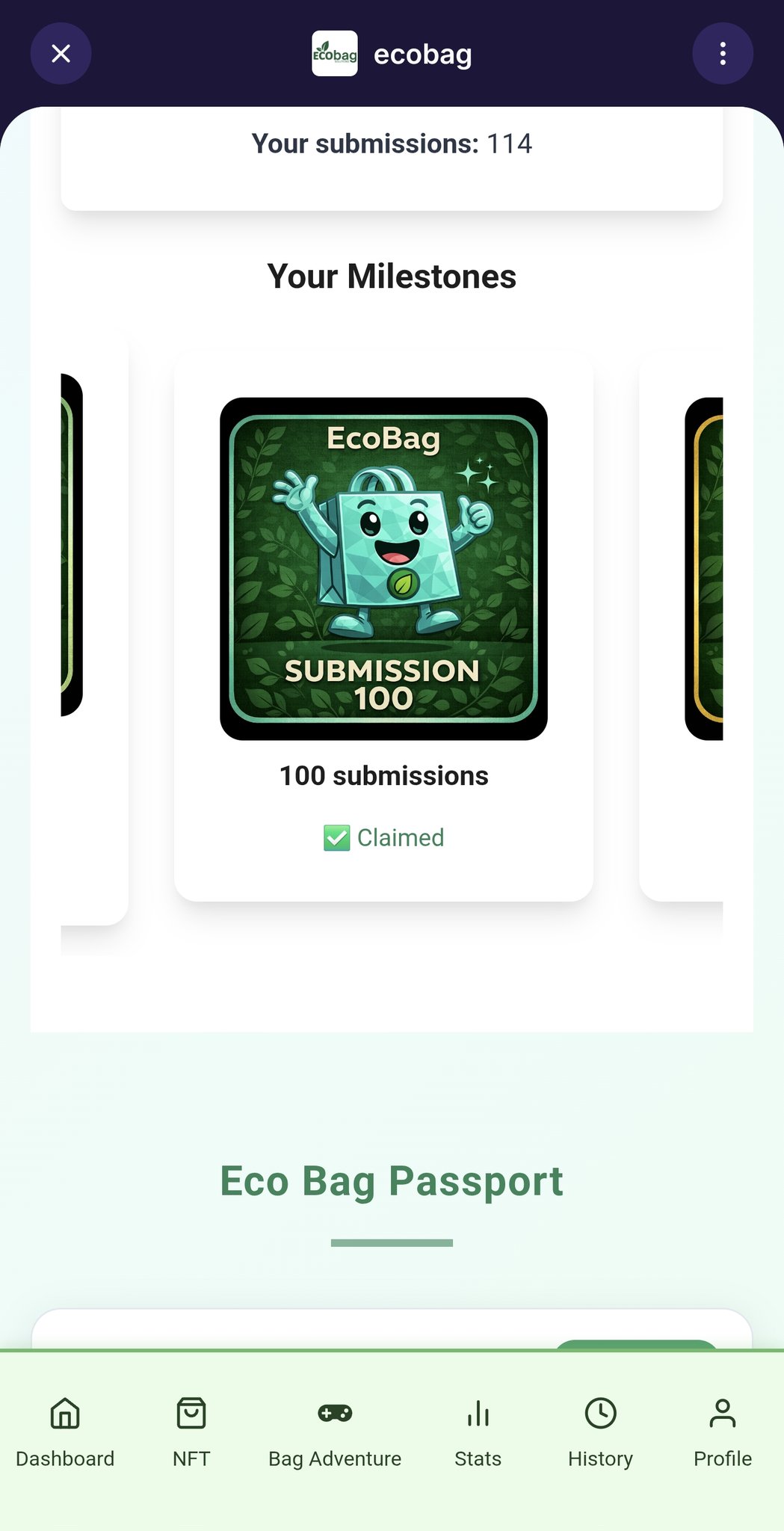Close the ecobag mini app
784x1531 pixels.
click(61, 54)
